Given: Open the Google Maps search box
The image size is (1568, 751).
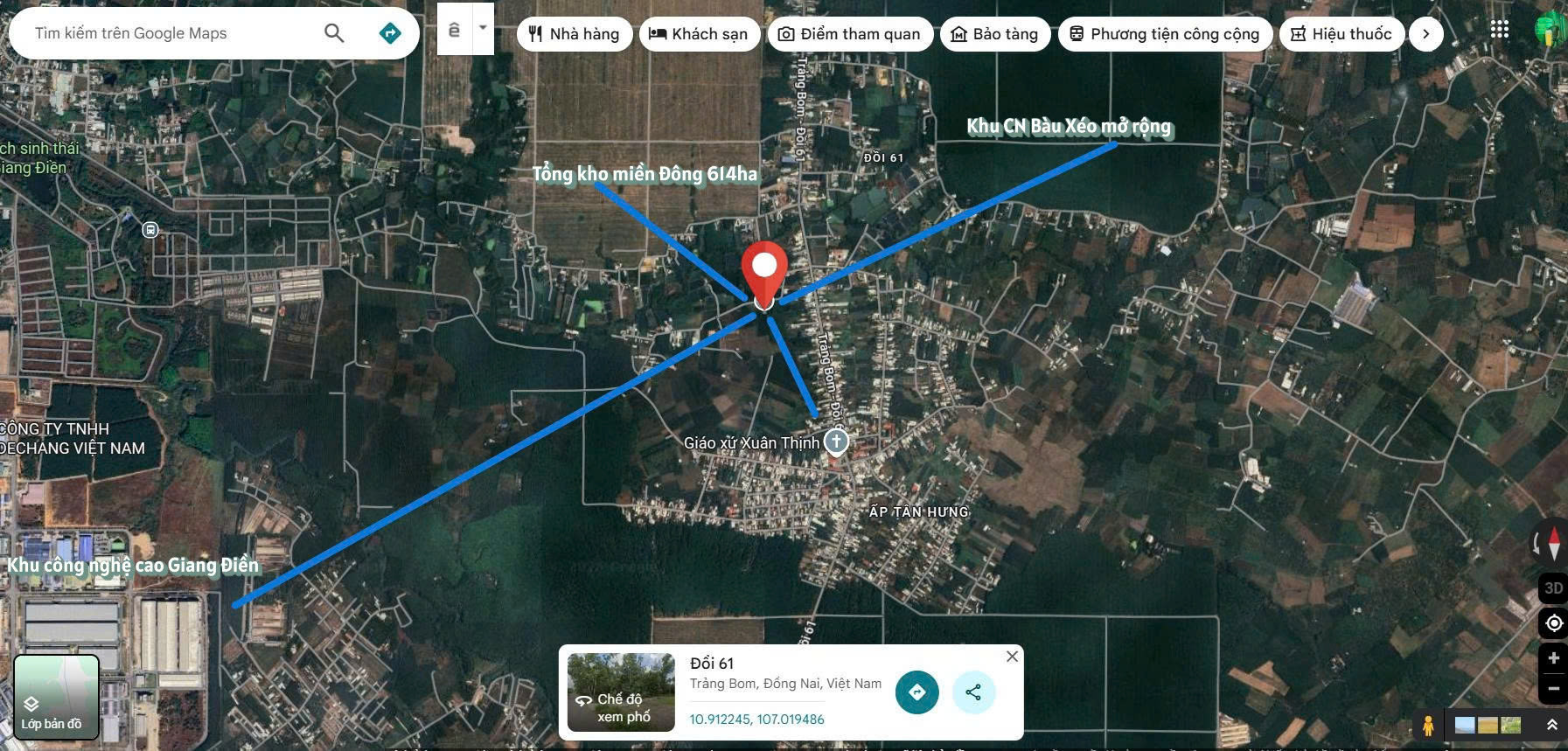Looking at the screenshot, I should [166, 33].
